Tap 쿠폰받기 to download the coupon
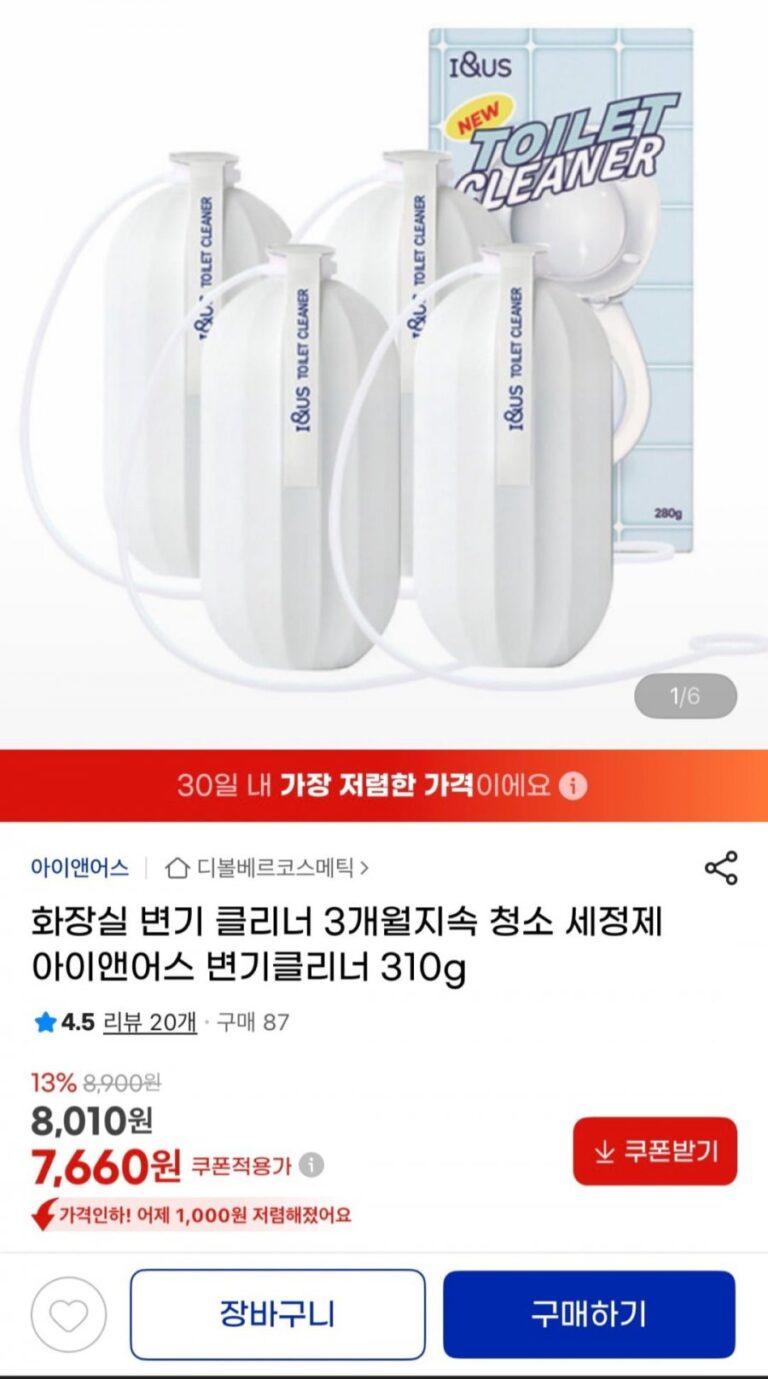 pyautogui.click(x=655, y=1152)
